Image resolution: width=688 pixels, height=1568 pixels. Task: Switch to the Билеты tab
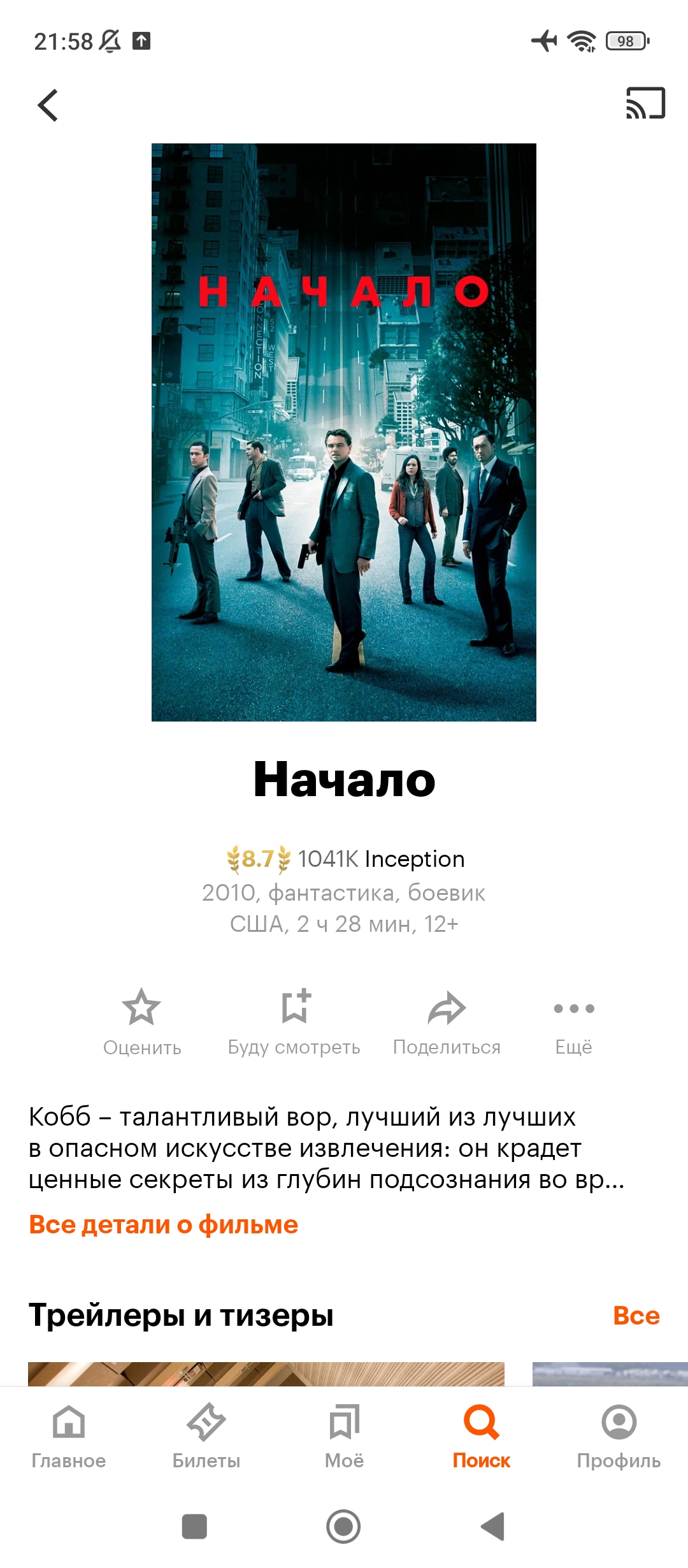[x=206, y=1437]
